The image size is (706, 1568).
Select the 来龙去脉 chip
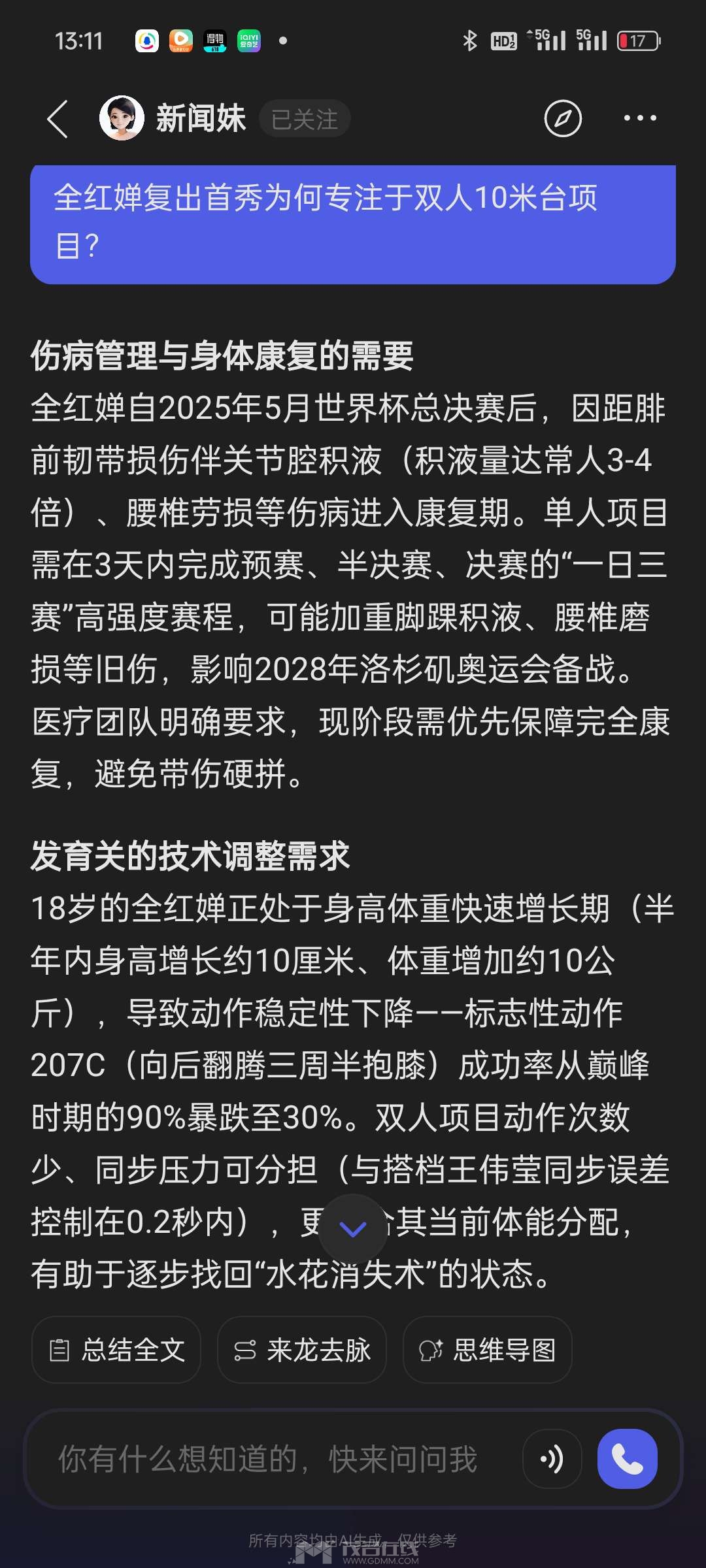(302, 1350)
